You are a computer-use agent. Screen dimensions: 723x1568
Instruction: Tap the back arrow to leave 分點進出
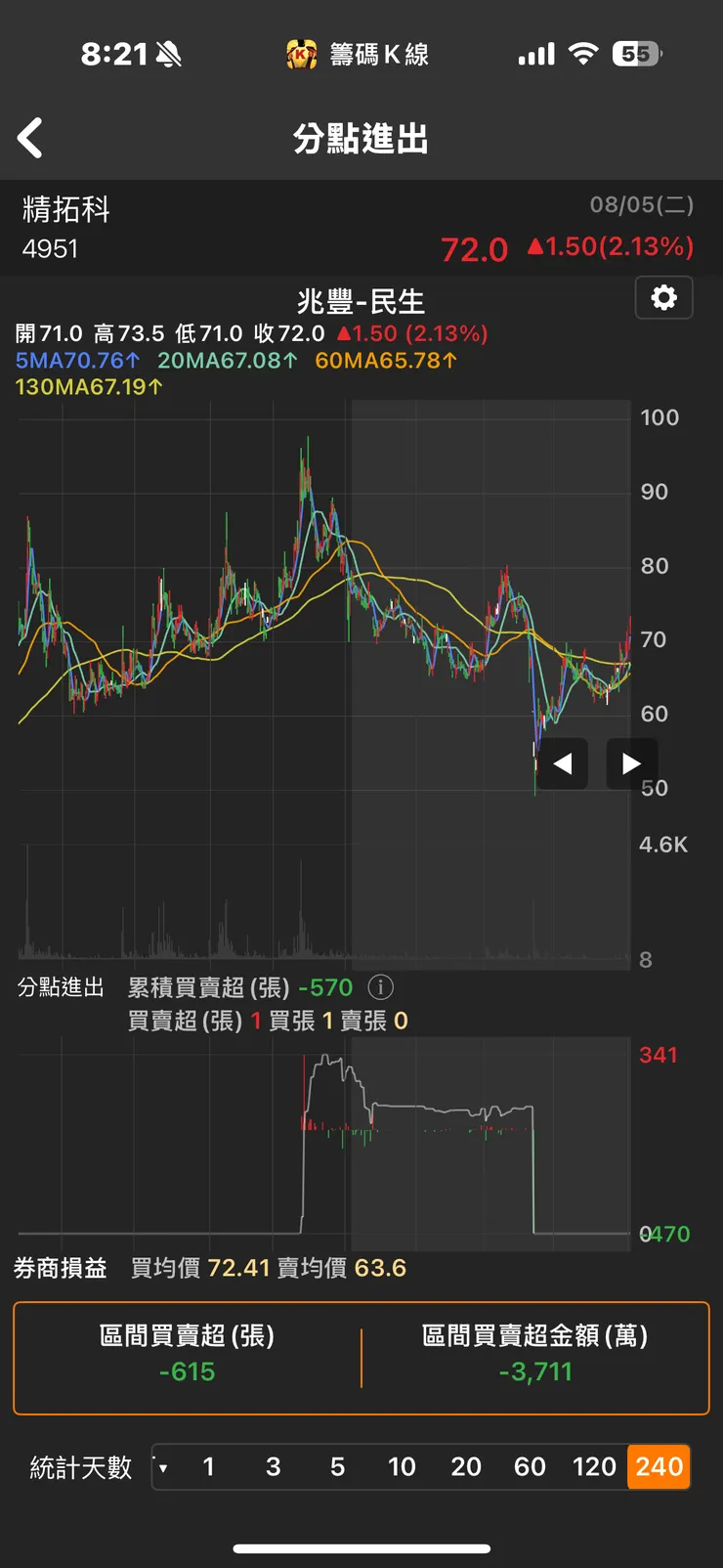(29, 137)
